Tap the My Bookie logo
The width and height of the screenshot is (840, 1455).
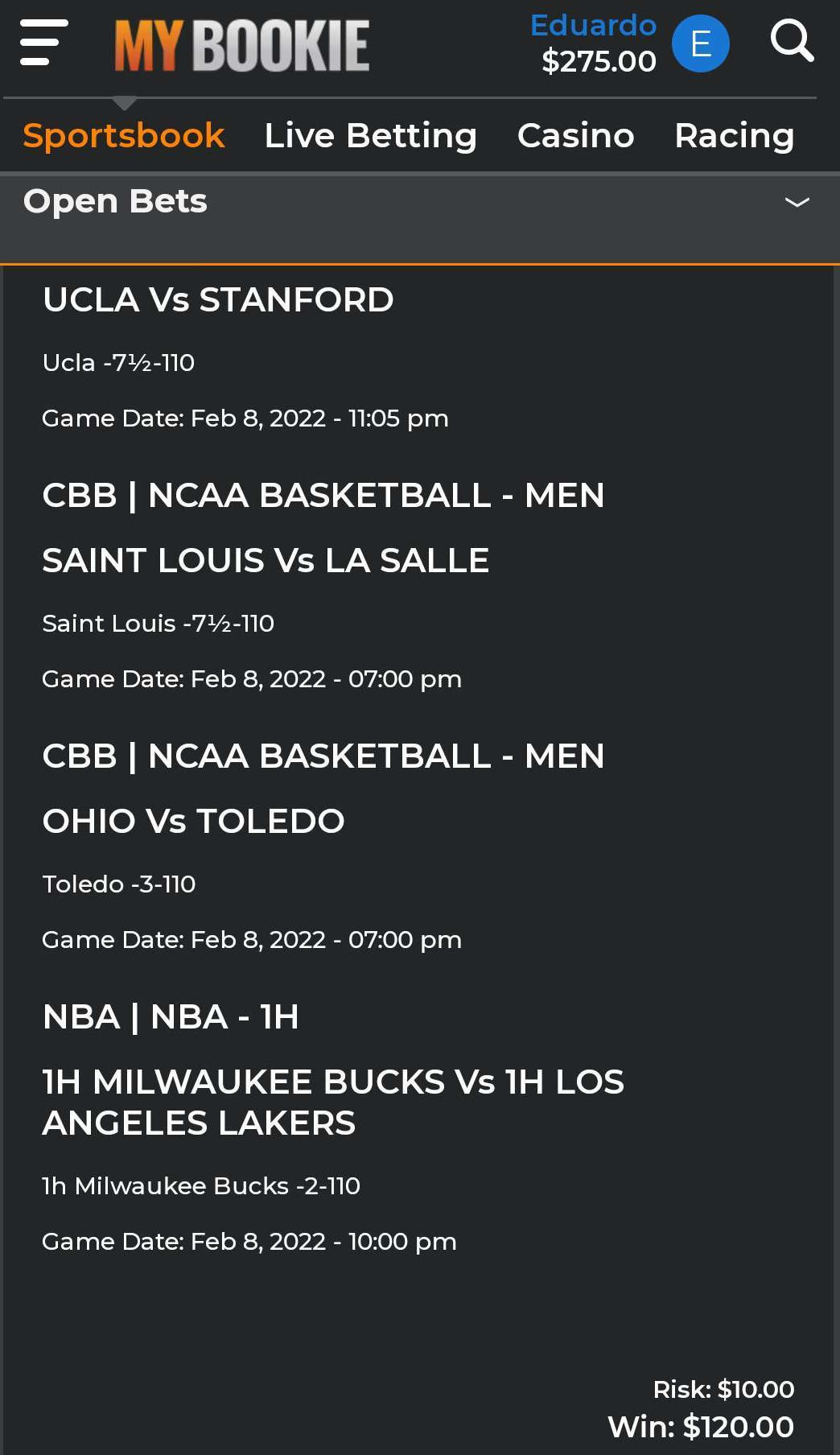point(242,46)
